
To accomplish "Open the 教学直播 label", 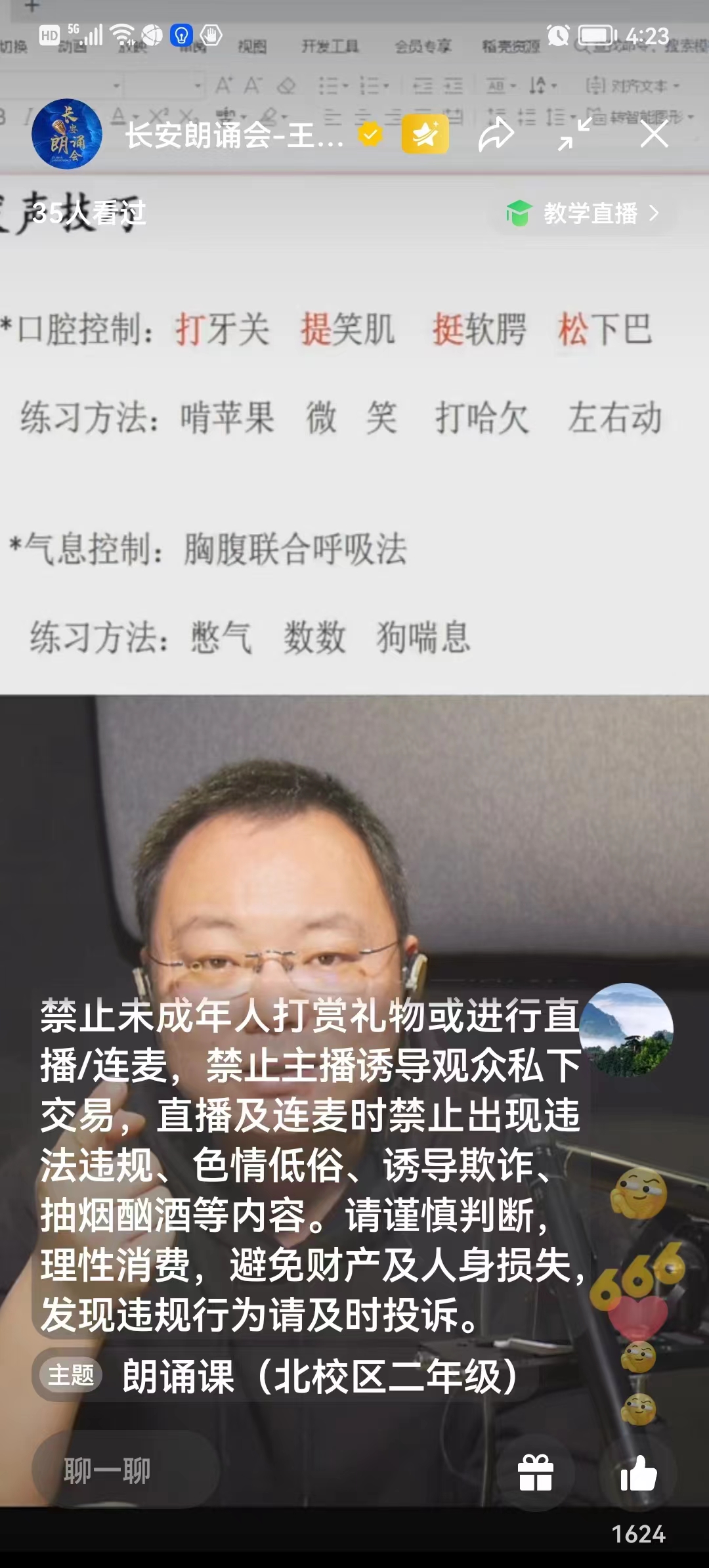I will point(583,213).
